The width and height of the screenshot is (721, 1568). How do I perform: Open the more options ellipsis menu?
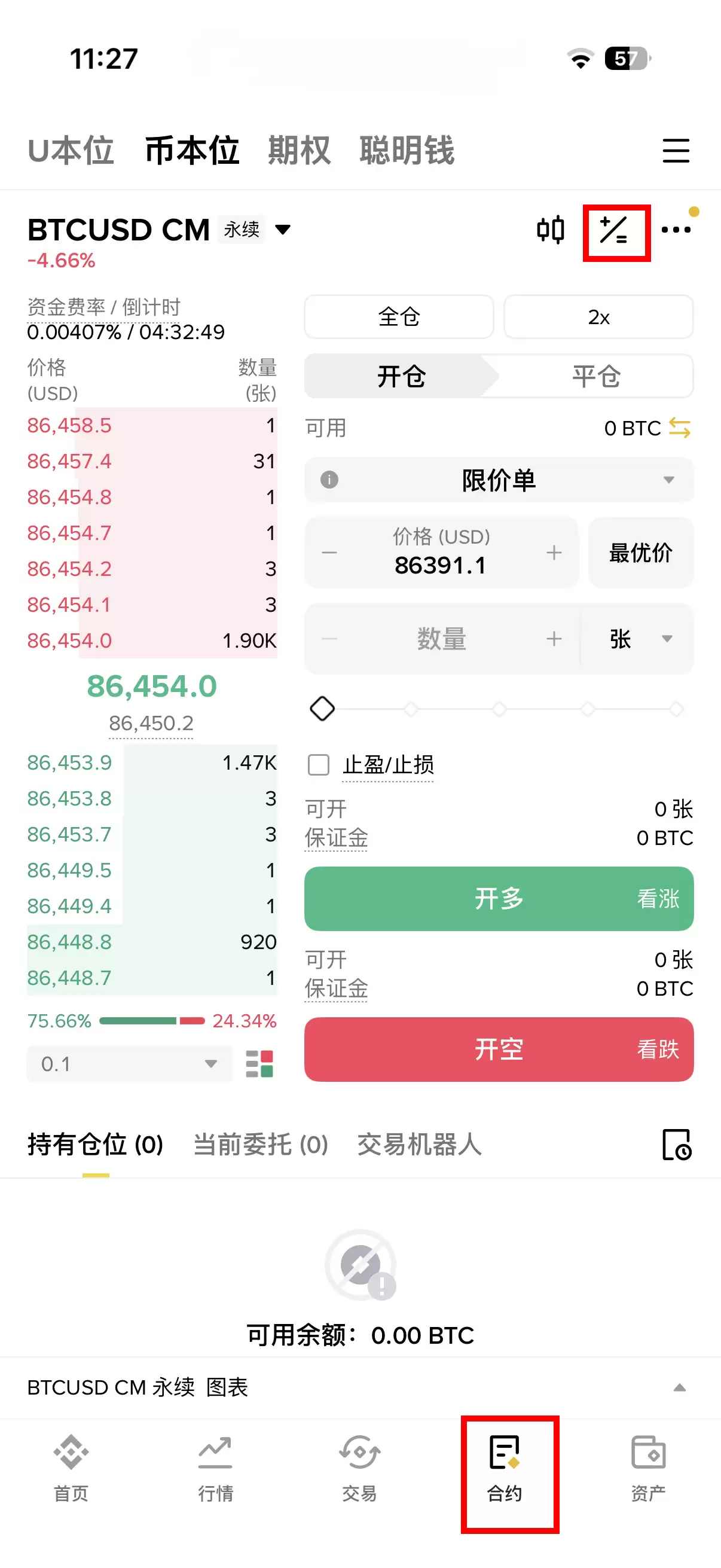(677, 230)
